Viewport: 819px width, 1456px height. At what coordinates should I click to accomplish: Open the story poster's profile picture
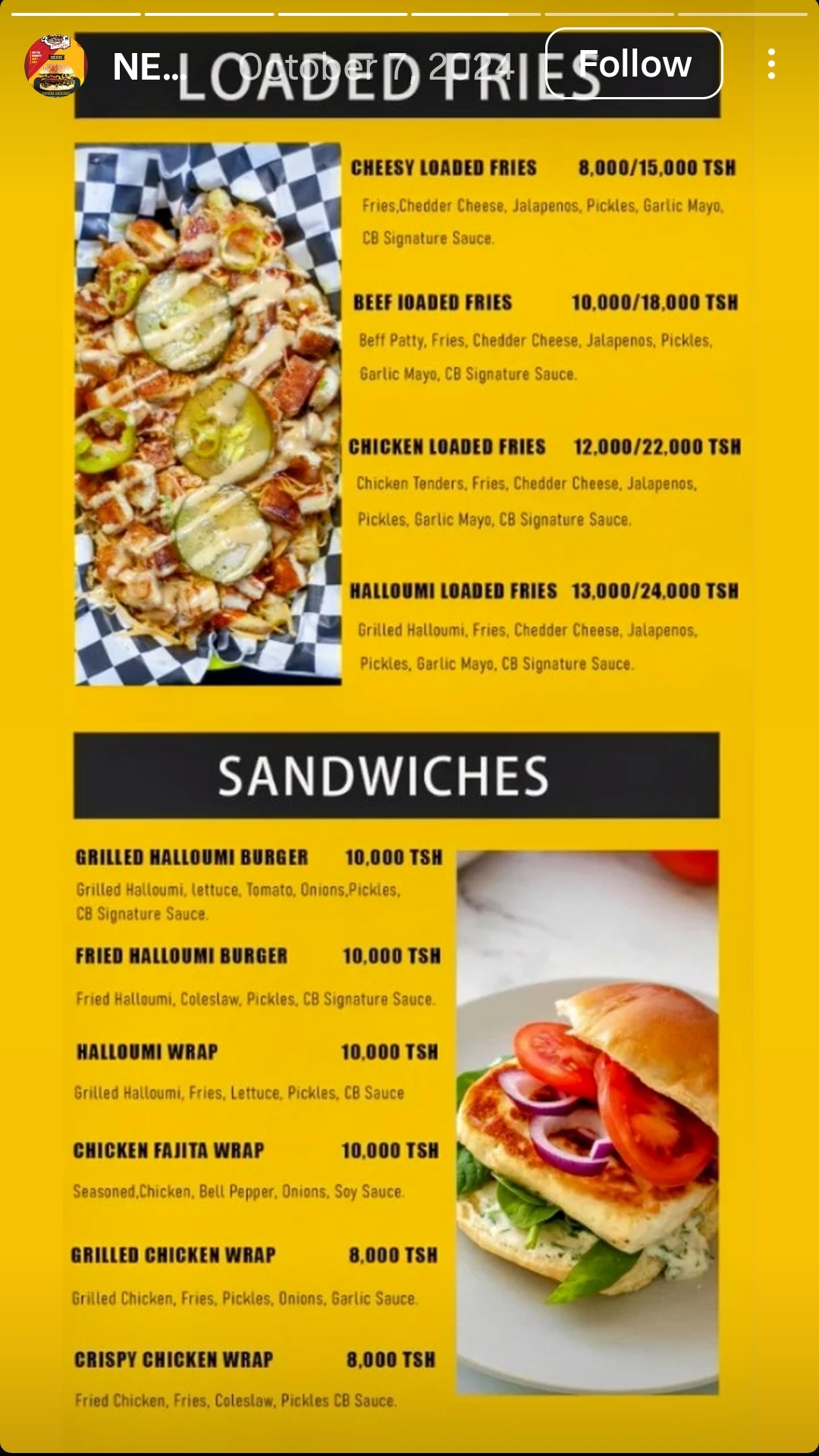click(55, 66)
